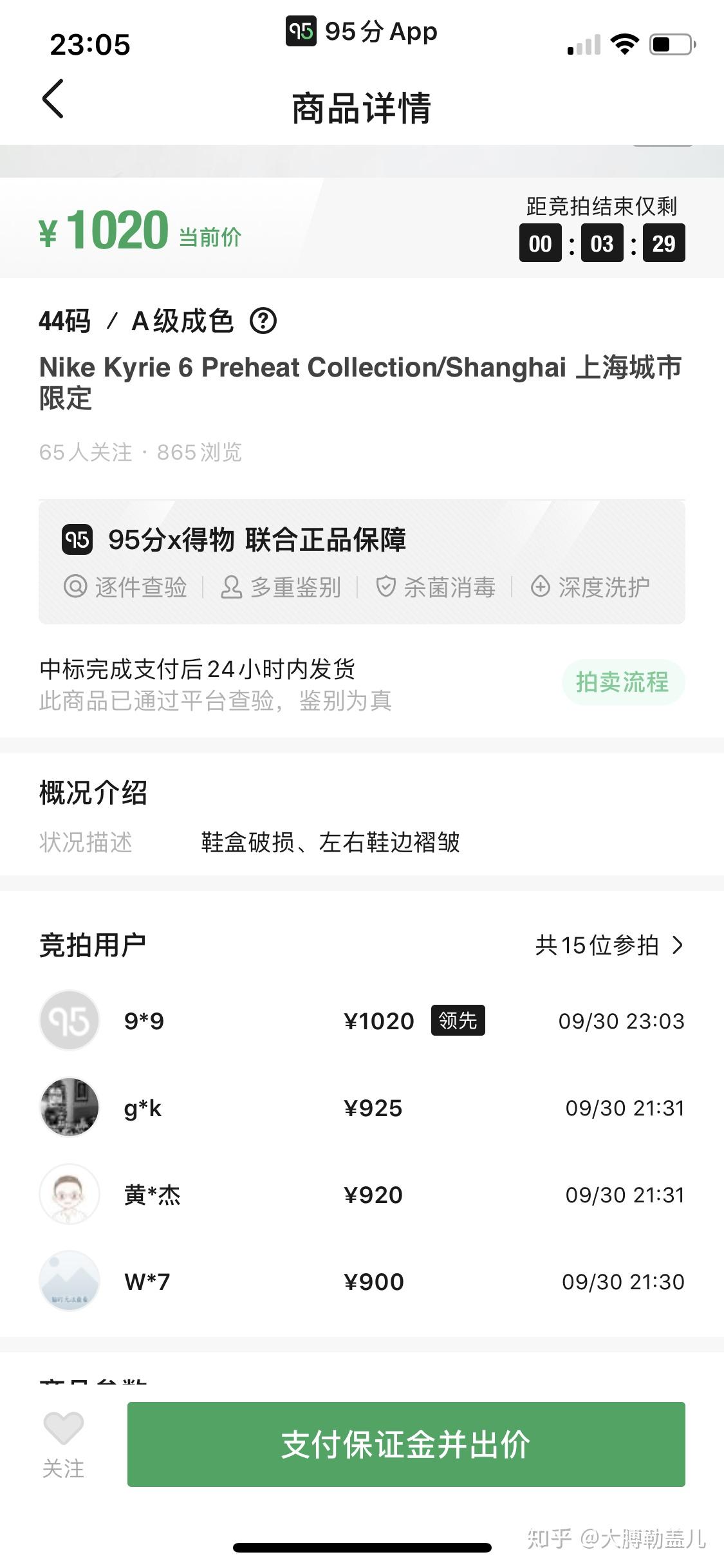View all 15 bidders via 共15位参拍
Viewport: 724px width, 1568px height.
pyautogui.click(x=609, y=945)
